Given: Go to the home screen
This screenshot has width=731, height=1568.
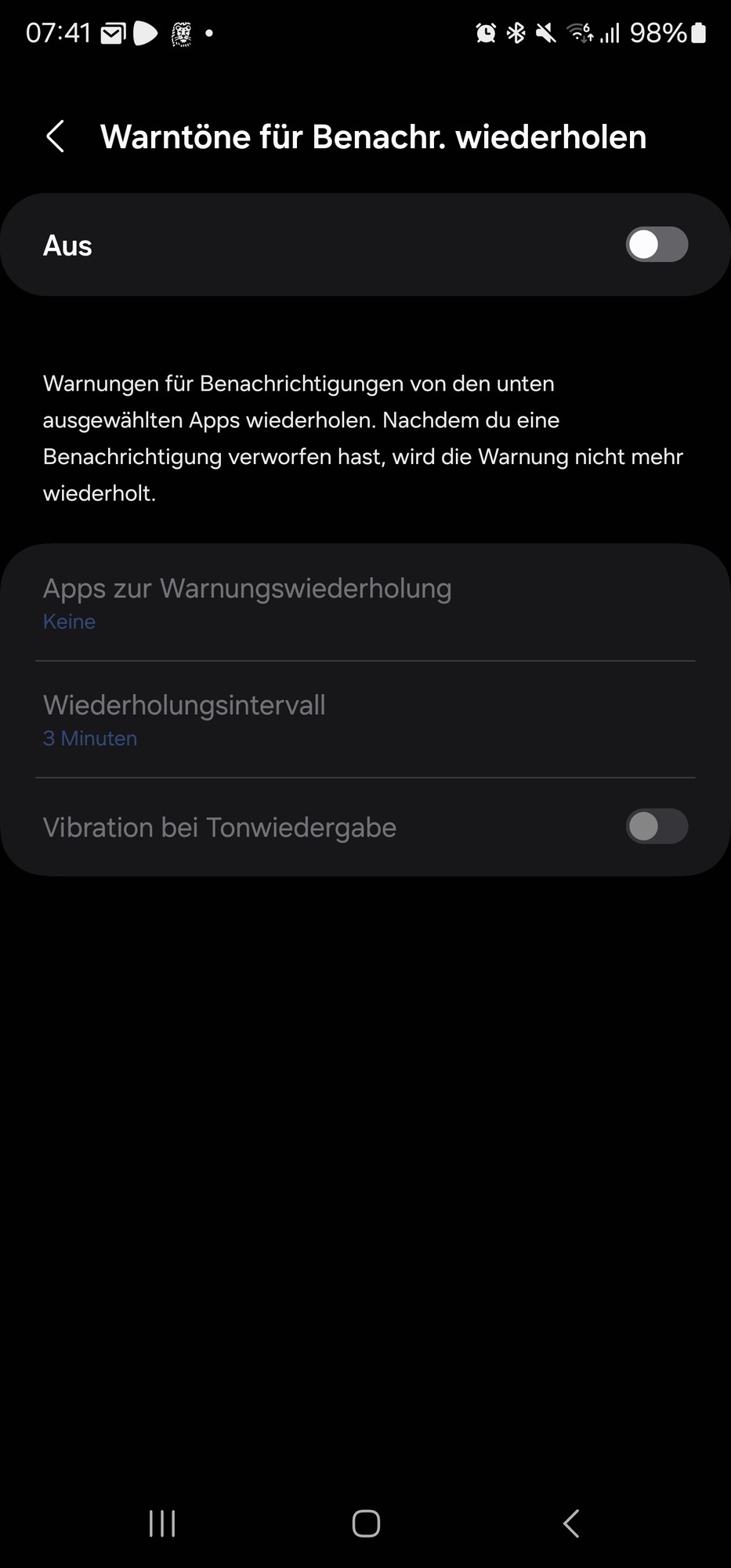Looking at the screenshot, I should point(366,1523).
